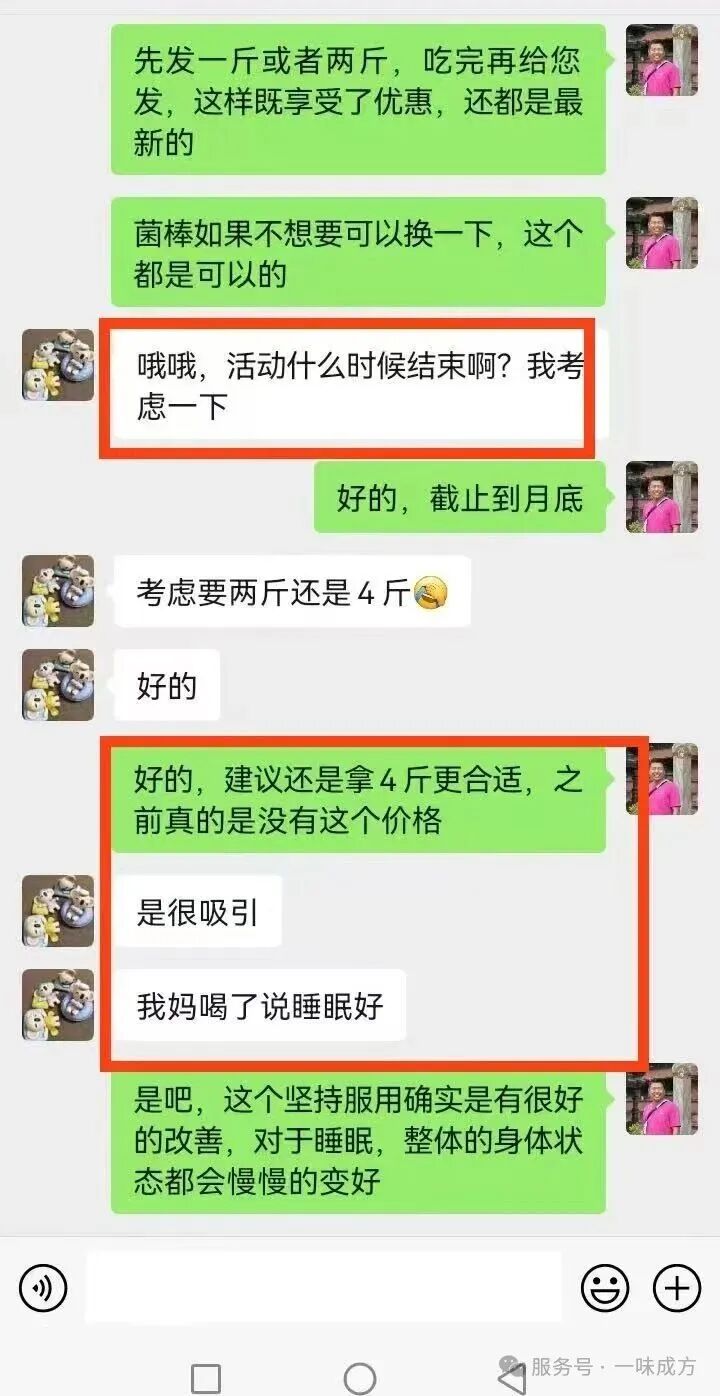The image size is (720, 1396).
Task: Tap the buyer avatar beside 我妈喝了说睡眠好
Action: pyautogui.click(x=56, y=1007)
